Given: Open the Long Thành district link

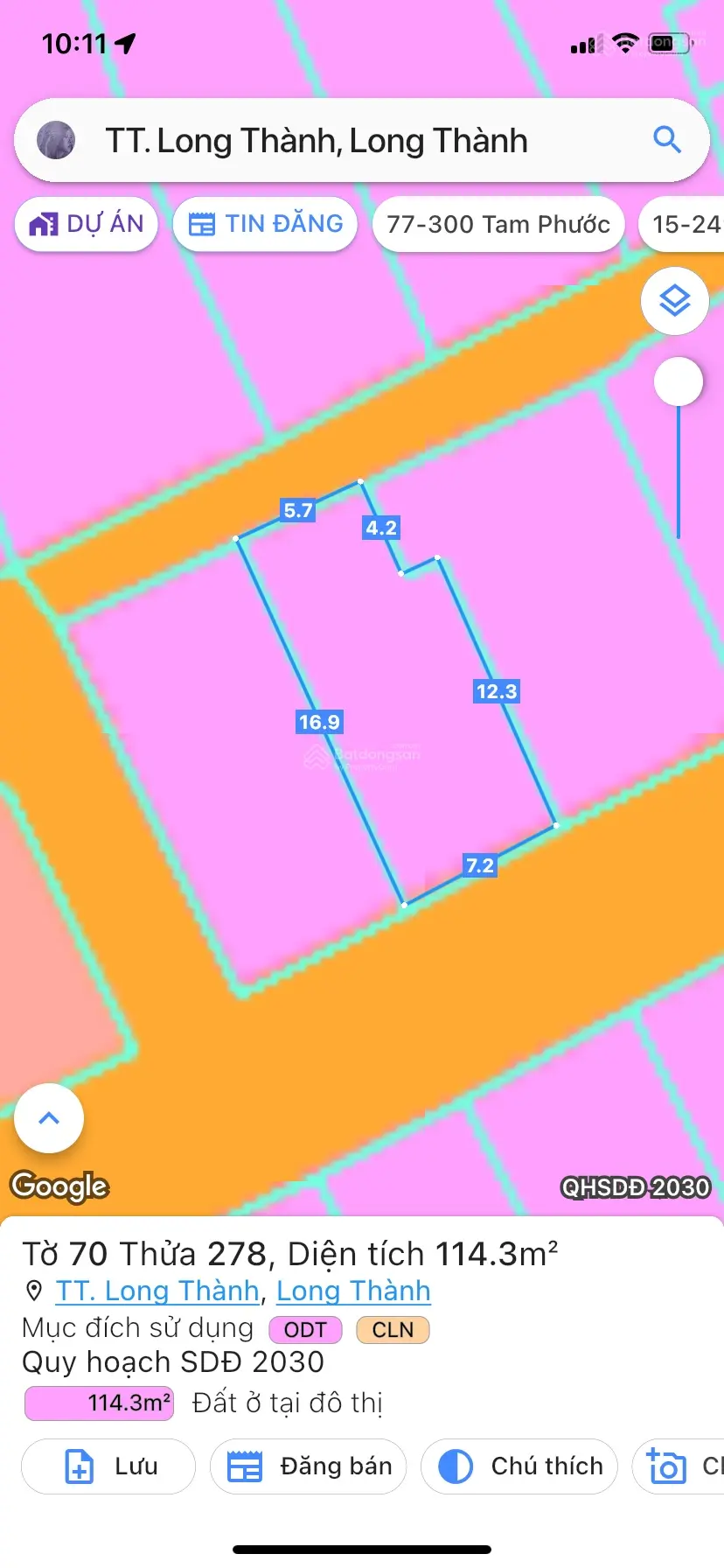Looking at the screenshot, I should pos(353,1291).
